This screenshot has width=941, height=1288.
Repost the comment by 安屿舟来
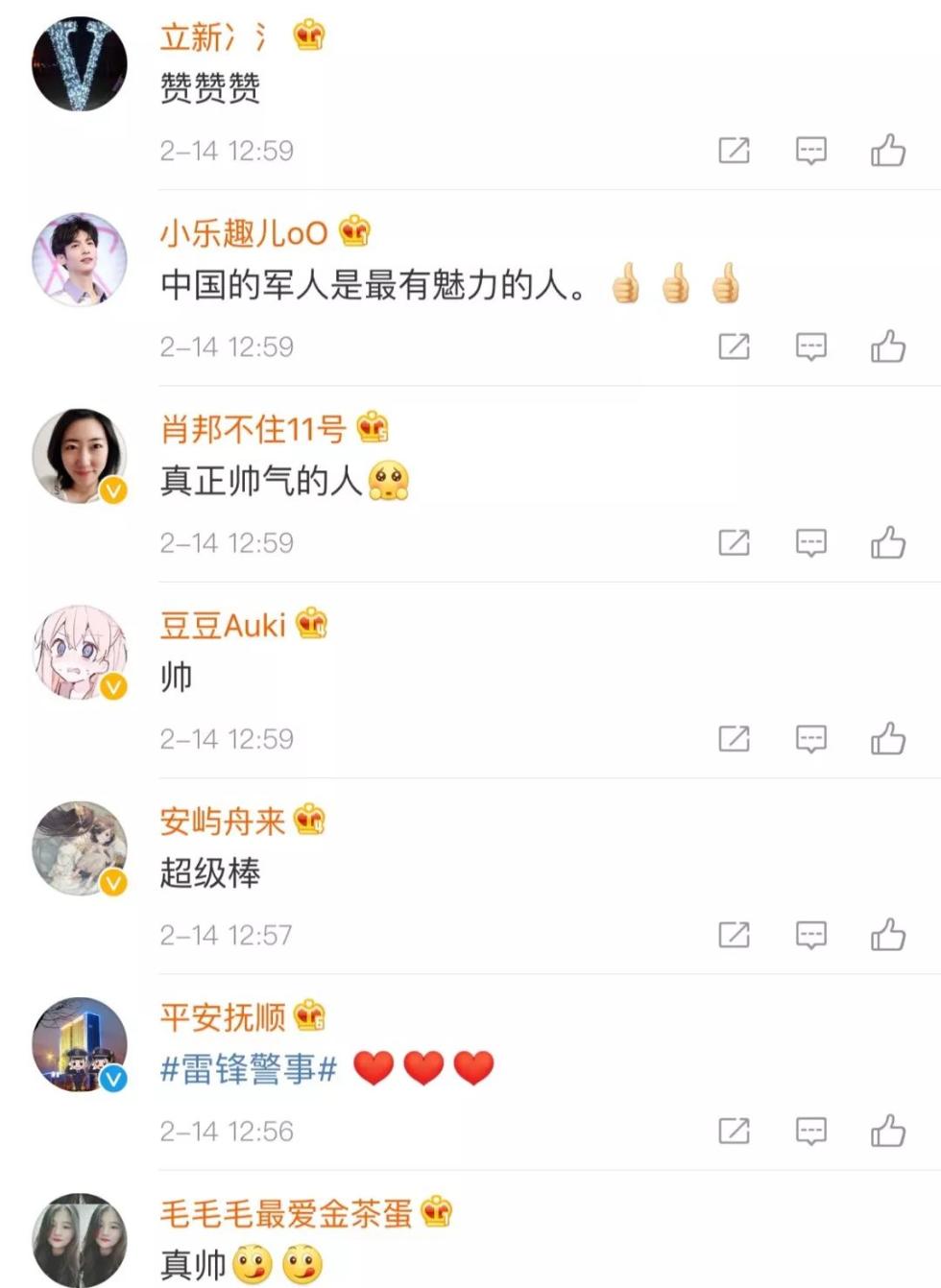pos(734,935)
